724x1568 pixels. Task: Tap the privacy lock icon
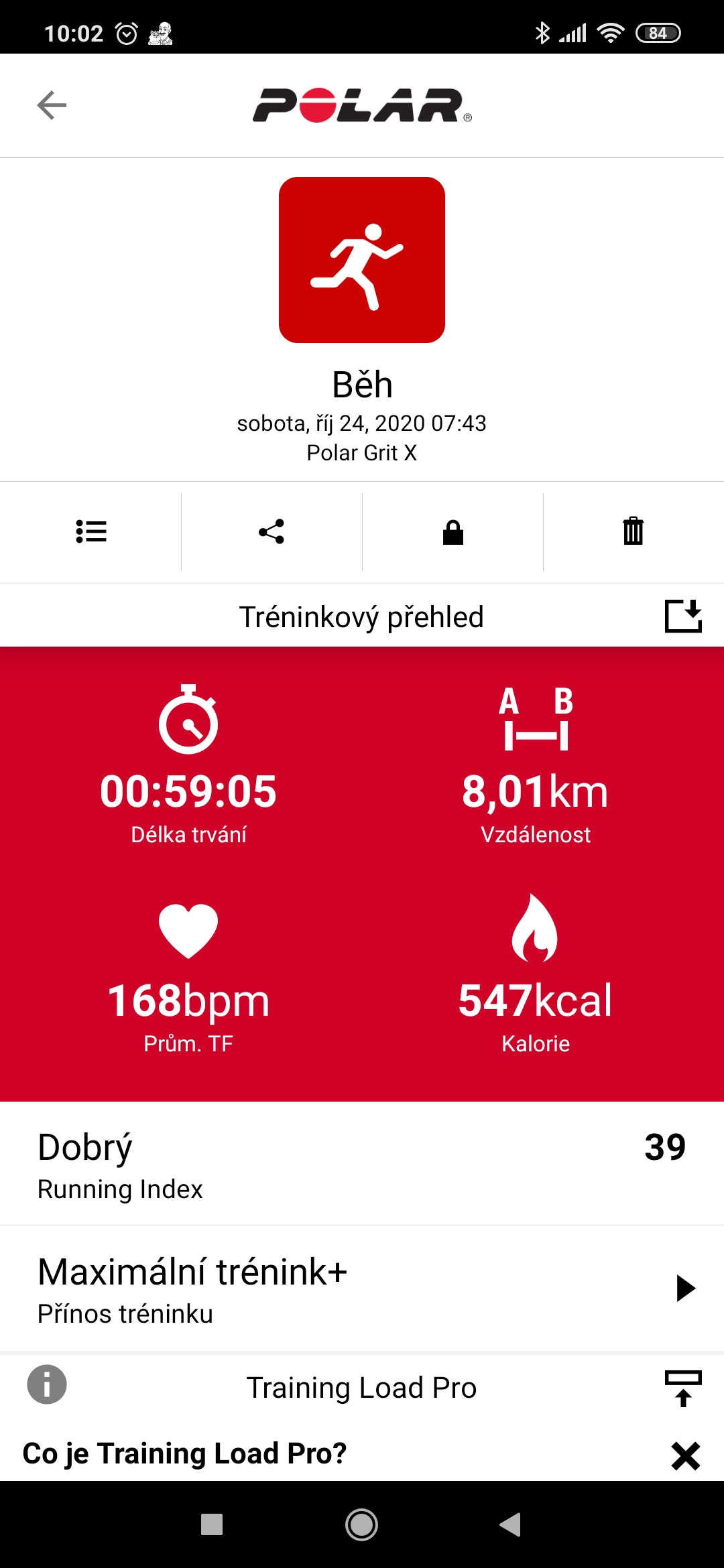point(453,532)
